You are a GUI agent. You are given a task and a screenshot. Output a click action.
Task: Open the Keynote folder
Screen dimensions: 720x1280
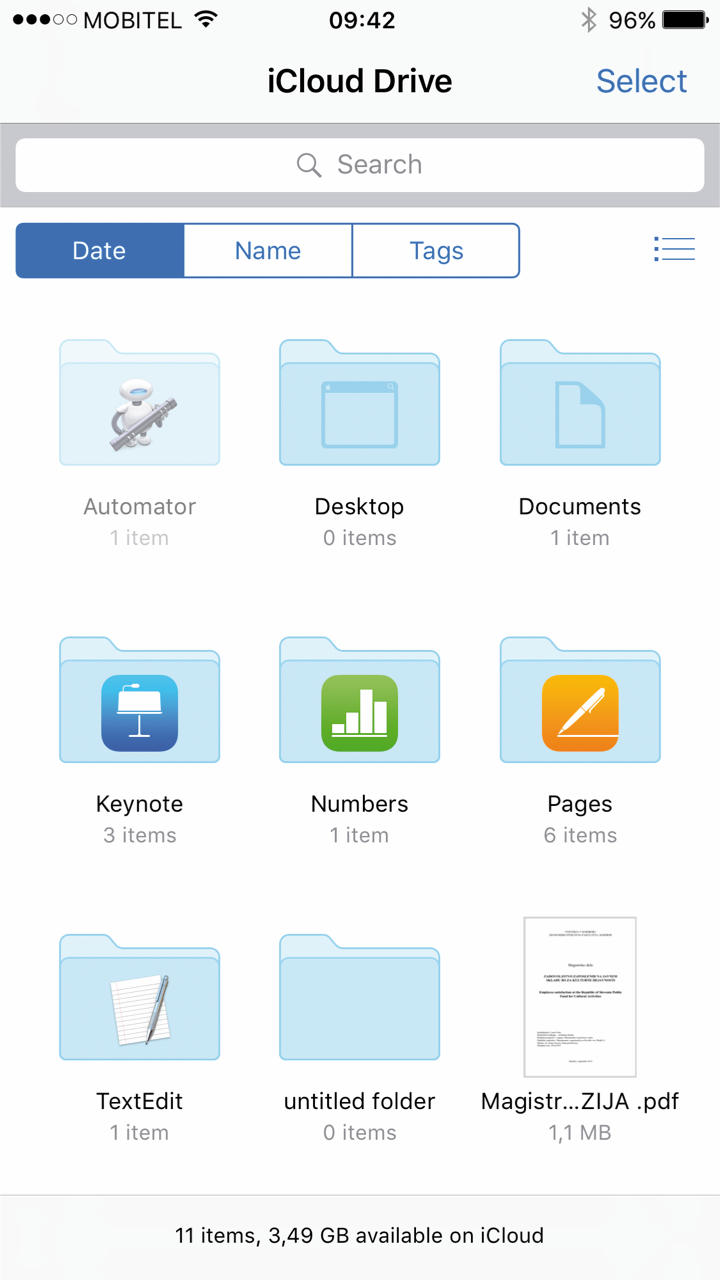click(140, 703)
